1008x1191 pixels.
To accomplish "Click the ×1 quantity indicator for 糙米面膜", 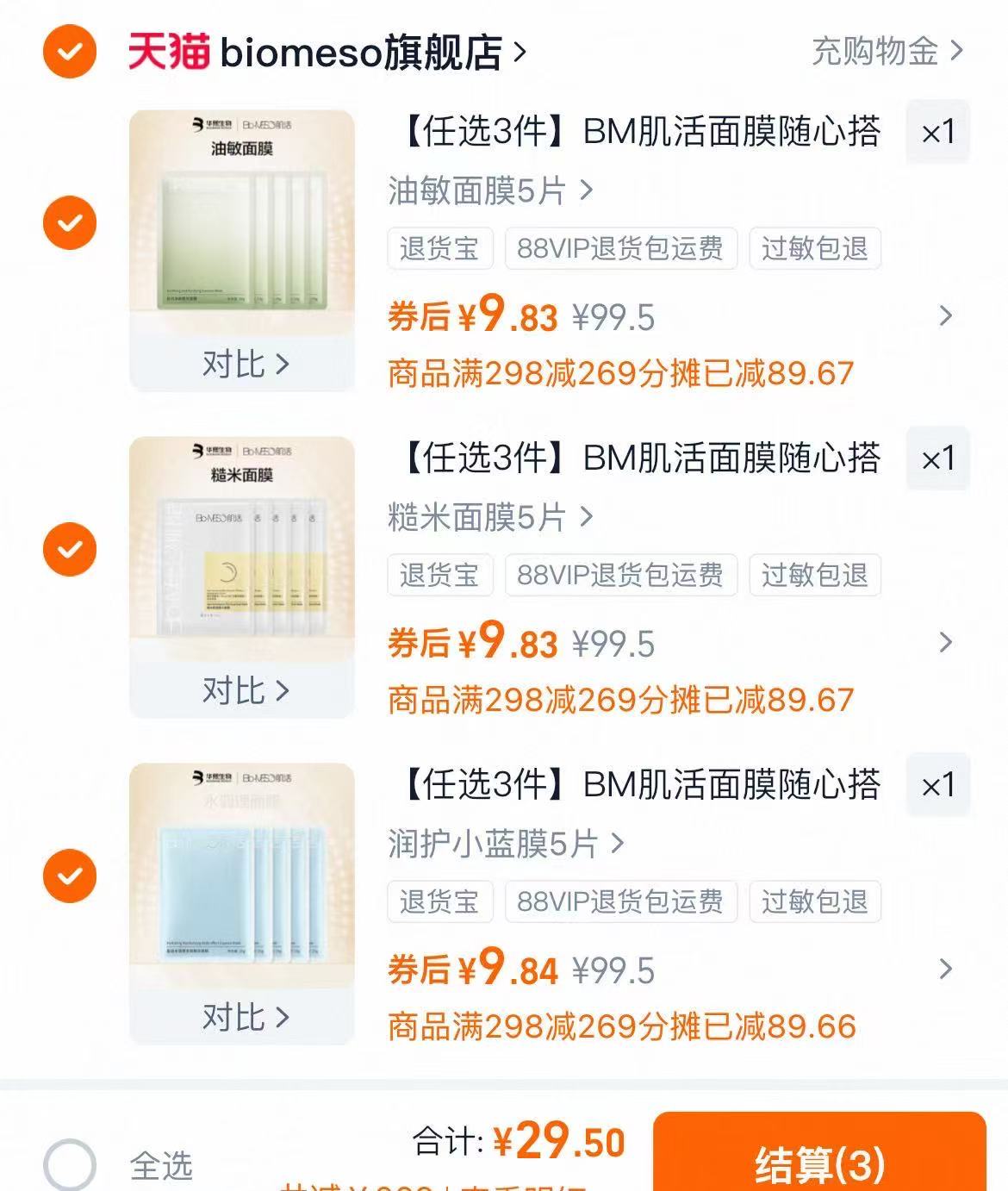I will 937,460.
